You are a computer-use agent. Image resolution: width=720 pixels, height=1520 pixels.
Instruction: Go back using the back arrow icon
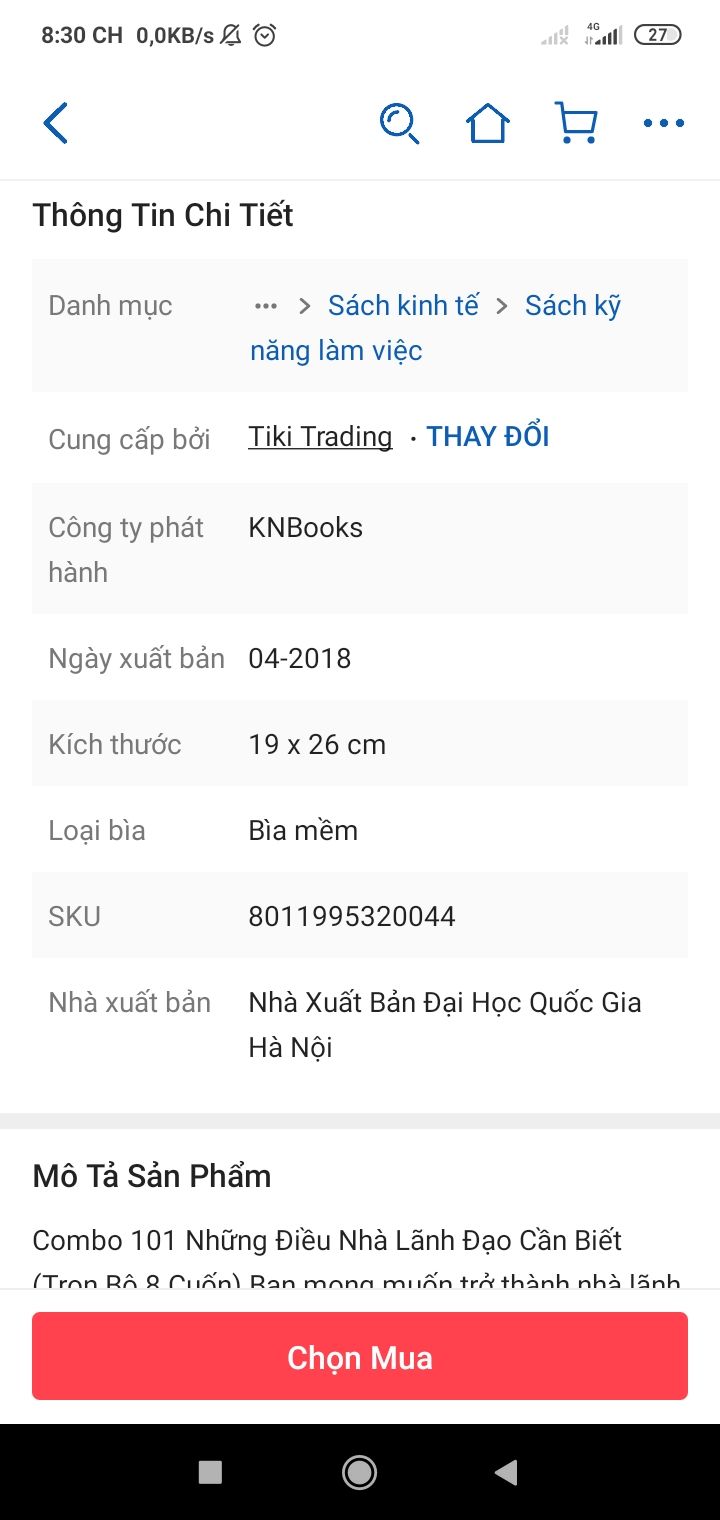pos(56,122)
